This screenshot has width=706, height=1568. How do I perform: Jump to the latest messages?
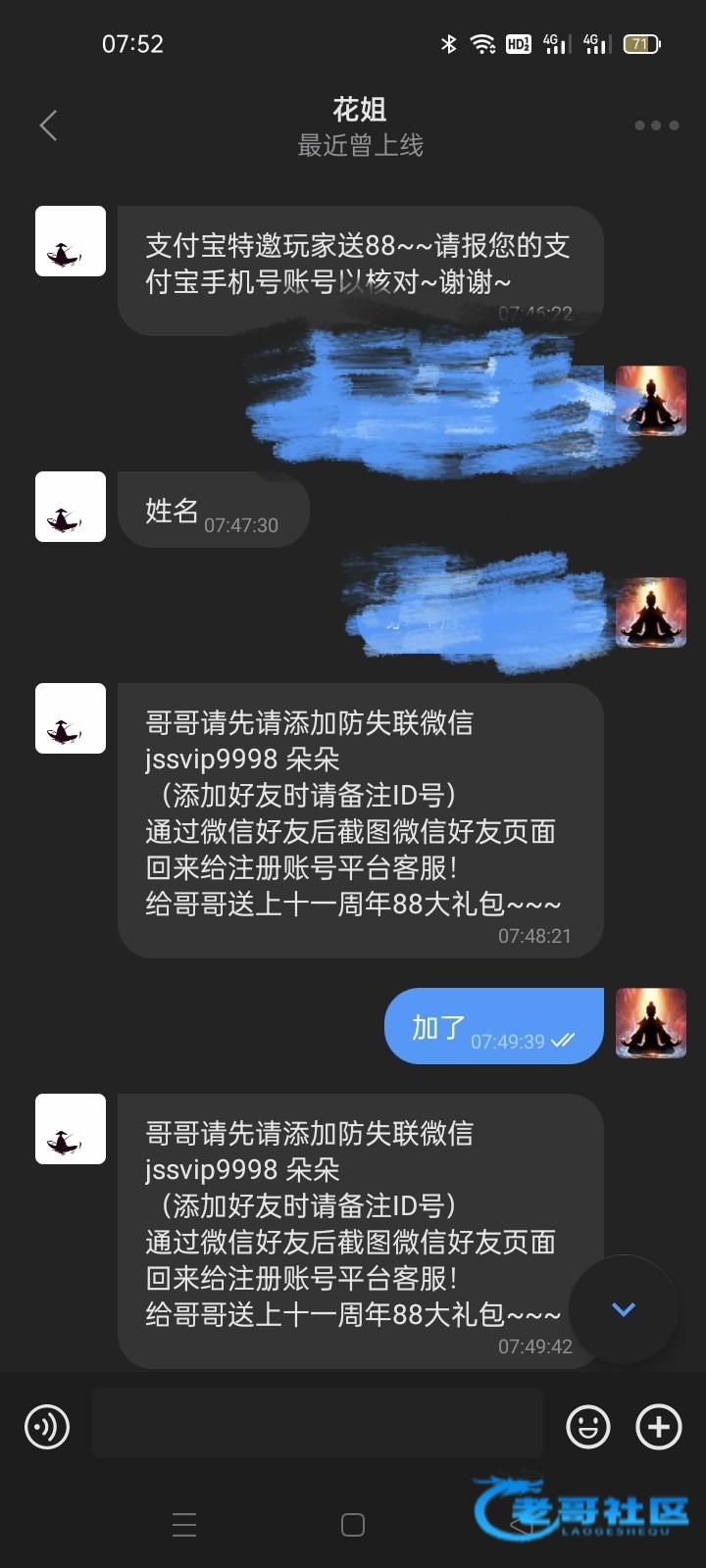click(624, 1309)
